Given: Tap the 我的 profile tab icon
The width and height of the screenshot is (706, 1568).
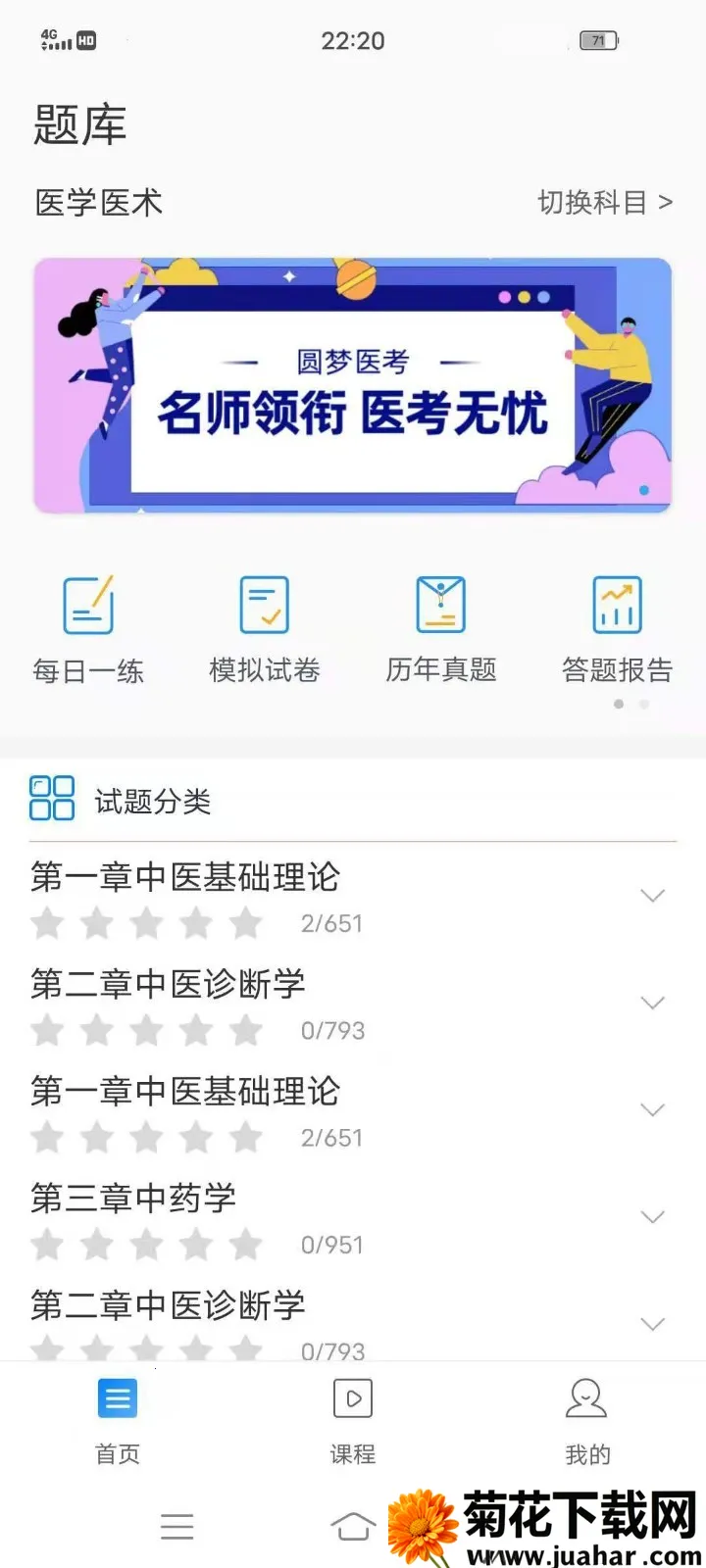Looking at the screenshot, I should [x=586, y=1398].
